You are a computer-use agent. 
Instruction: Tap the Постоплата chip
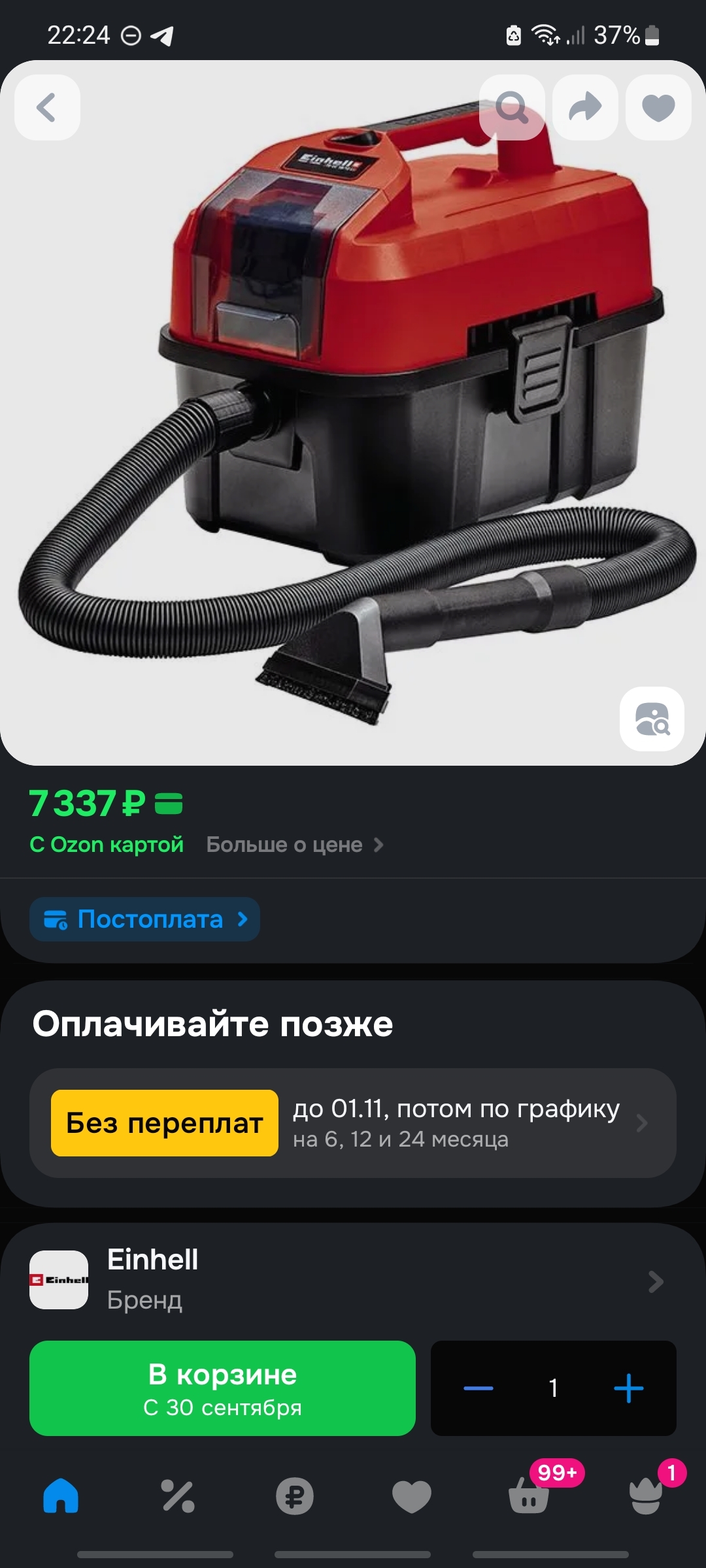(x=145, y=919)
